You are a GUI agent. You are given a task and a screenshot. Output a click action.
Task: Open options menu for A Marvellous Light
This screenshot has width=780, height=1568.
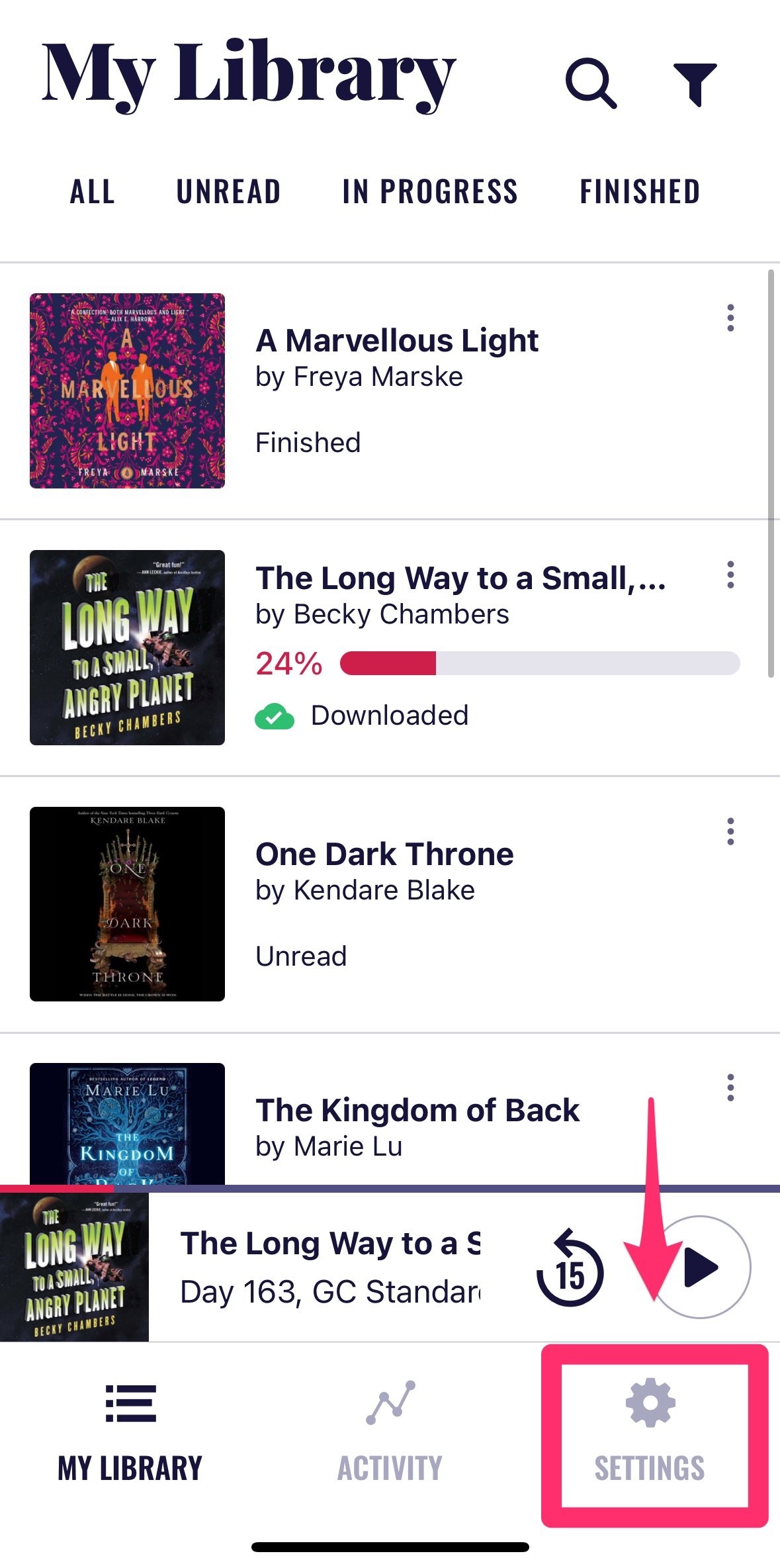click(x=730, y=318)
